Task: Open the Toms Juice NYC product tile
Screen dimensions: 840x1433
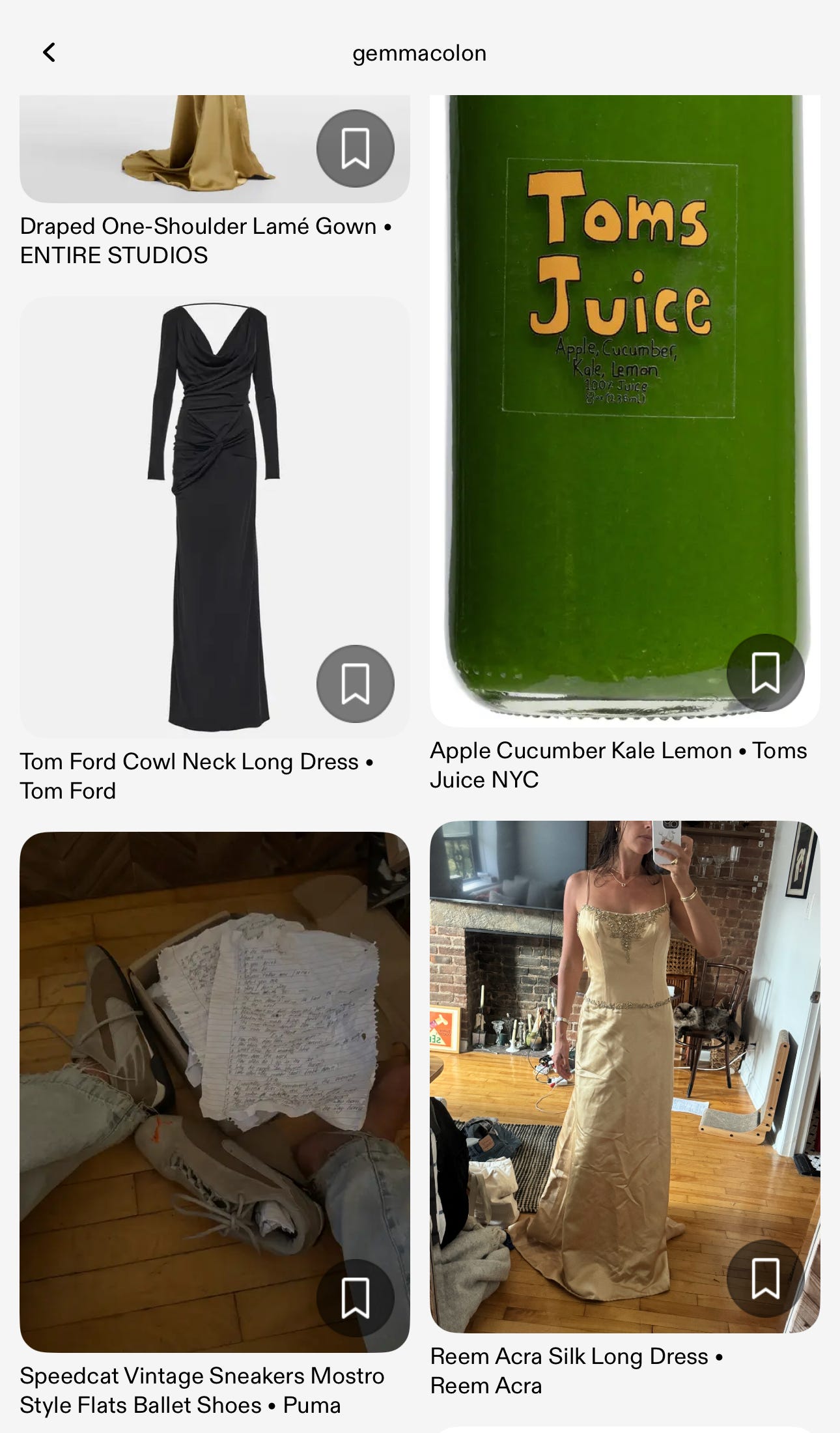Action: click(x=625, y=411)
